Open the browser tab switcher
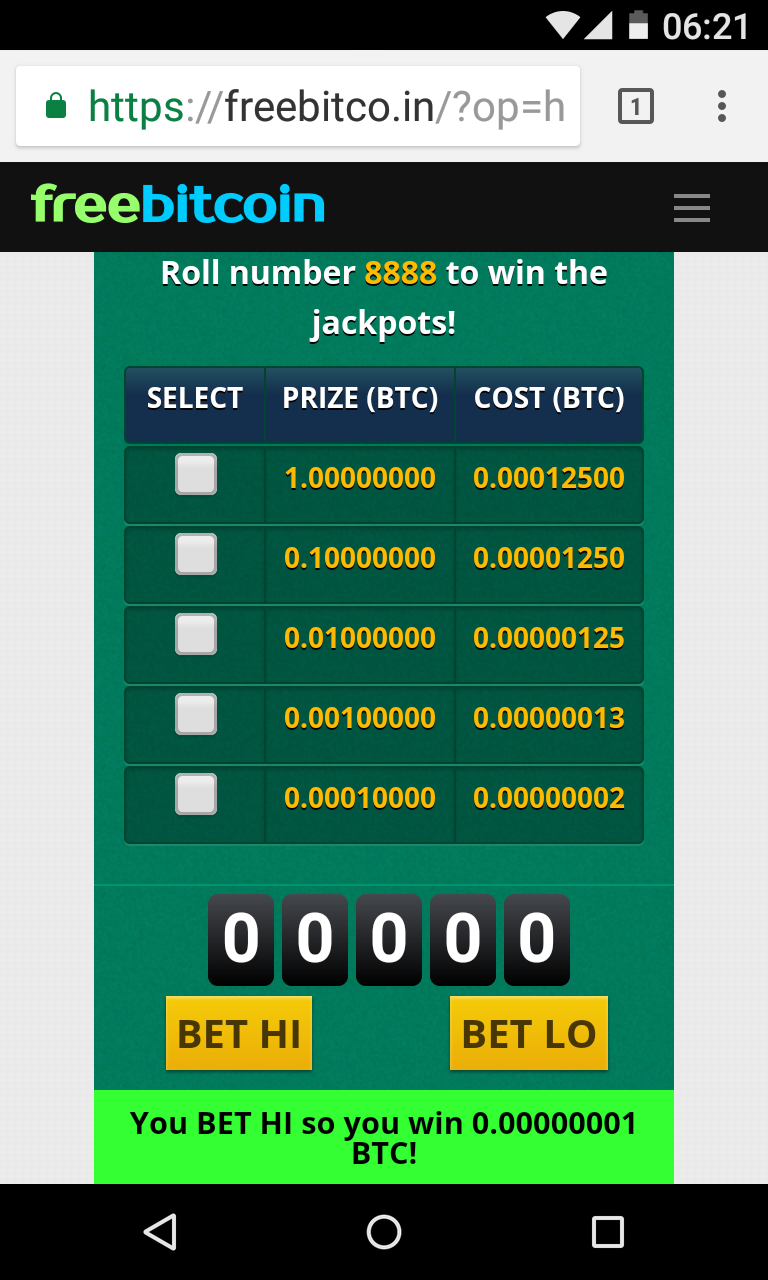The image size is (768, 1280). [x=636, y=106]
